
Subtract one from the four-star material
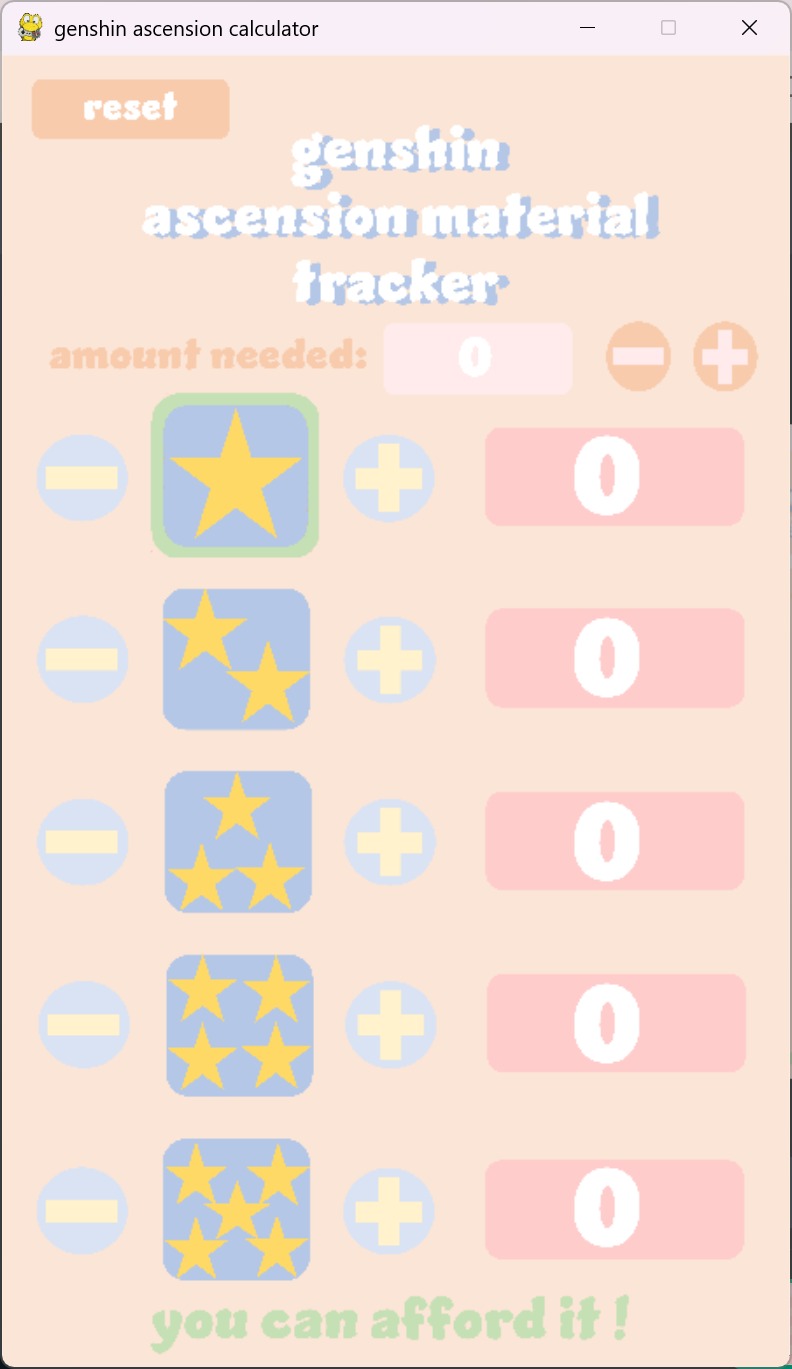84,1024
